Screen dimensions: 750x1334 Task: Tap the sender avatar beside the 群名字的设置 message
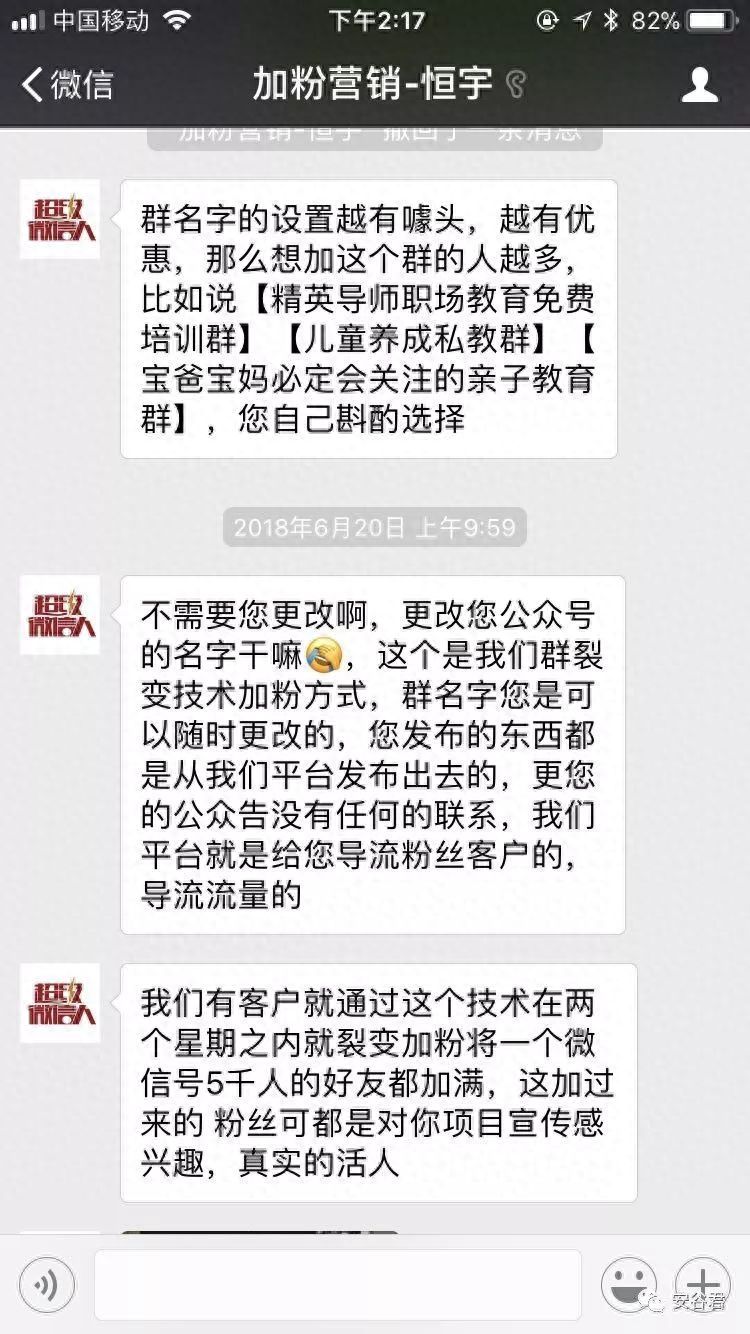[60, 219]
